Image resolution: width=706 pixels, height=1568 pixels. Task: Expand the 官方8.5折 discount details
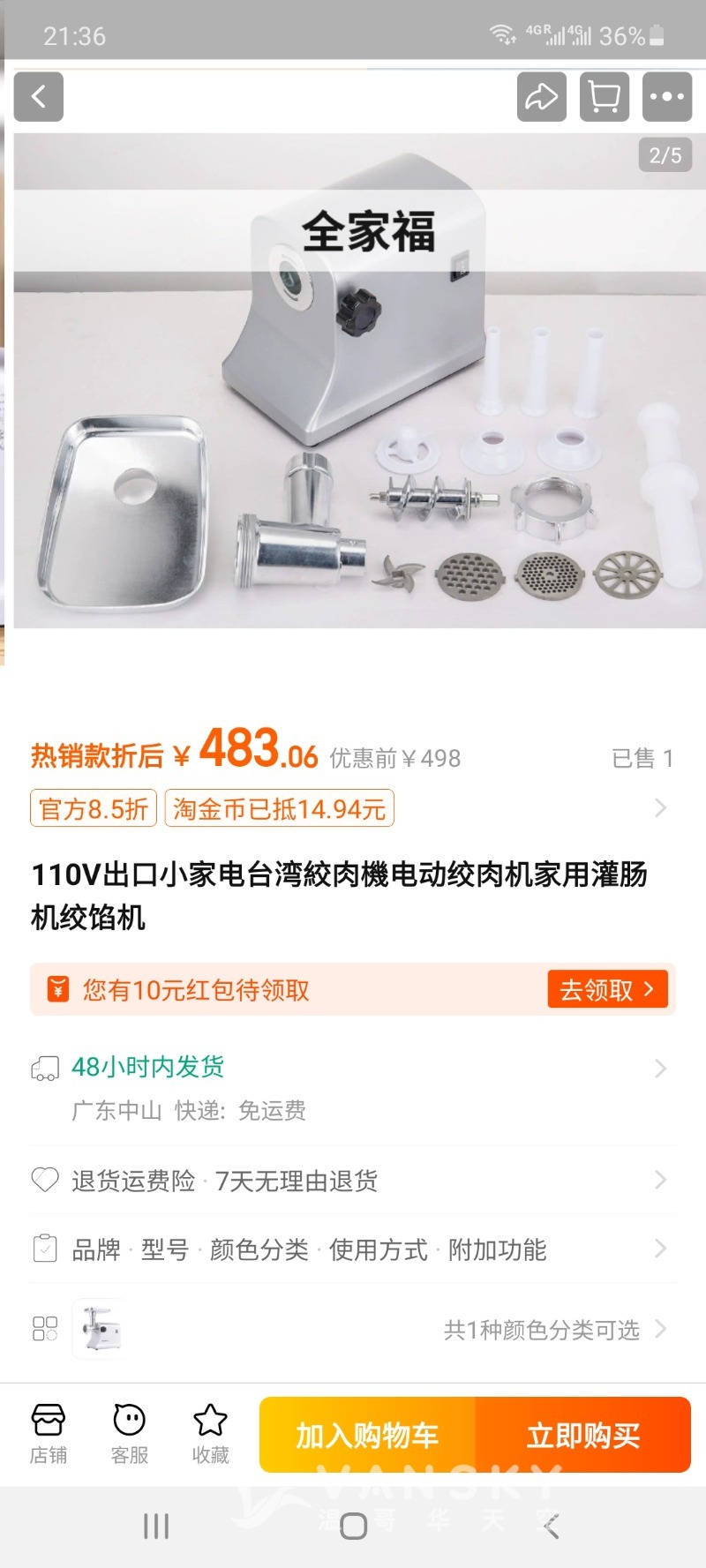click(x=94, y=808)
